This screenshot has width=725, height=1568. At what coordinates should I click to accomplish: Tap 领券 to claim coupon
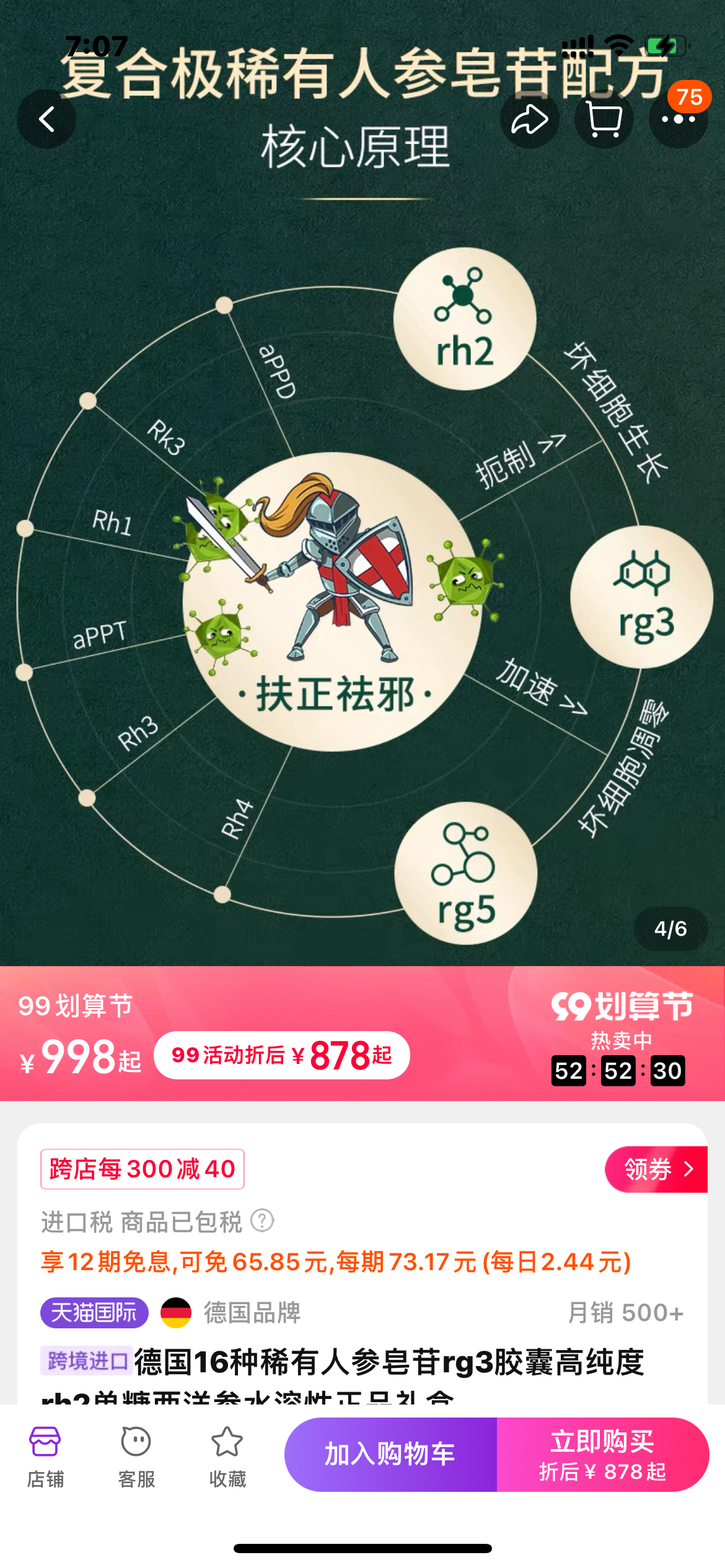(657, 1169)
